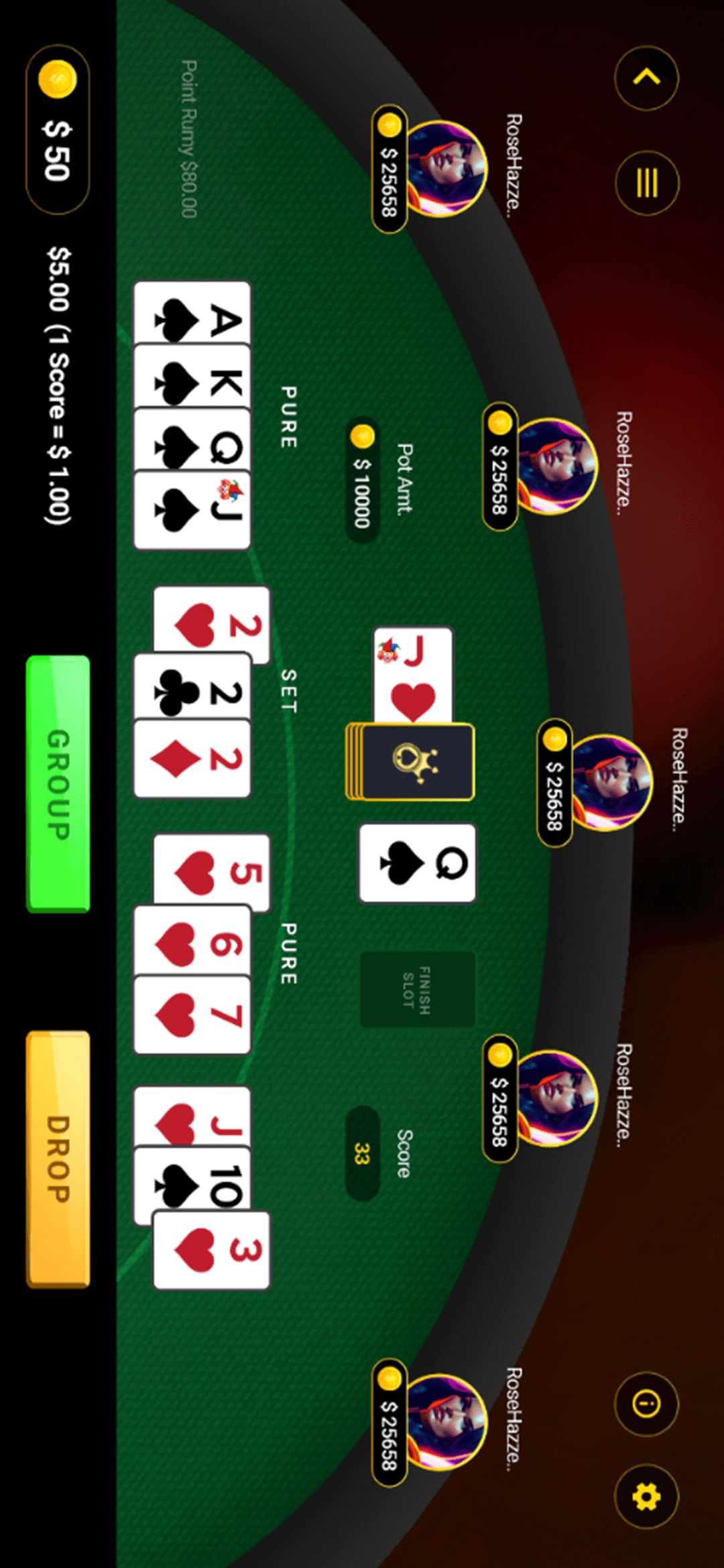This screenshot has height=1568, width=724.
Task: Select the Jack of spades joker card
Action: [192, 511]
